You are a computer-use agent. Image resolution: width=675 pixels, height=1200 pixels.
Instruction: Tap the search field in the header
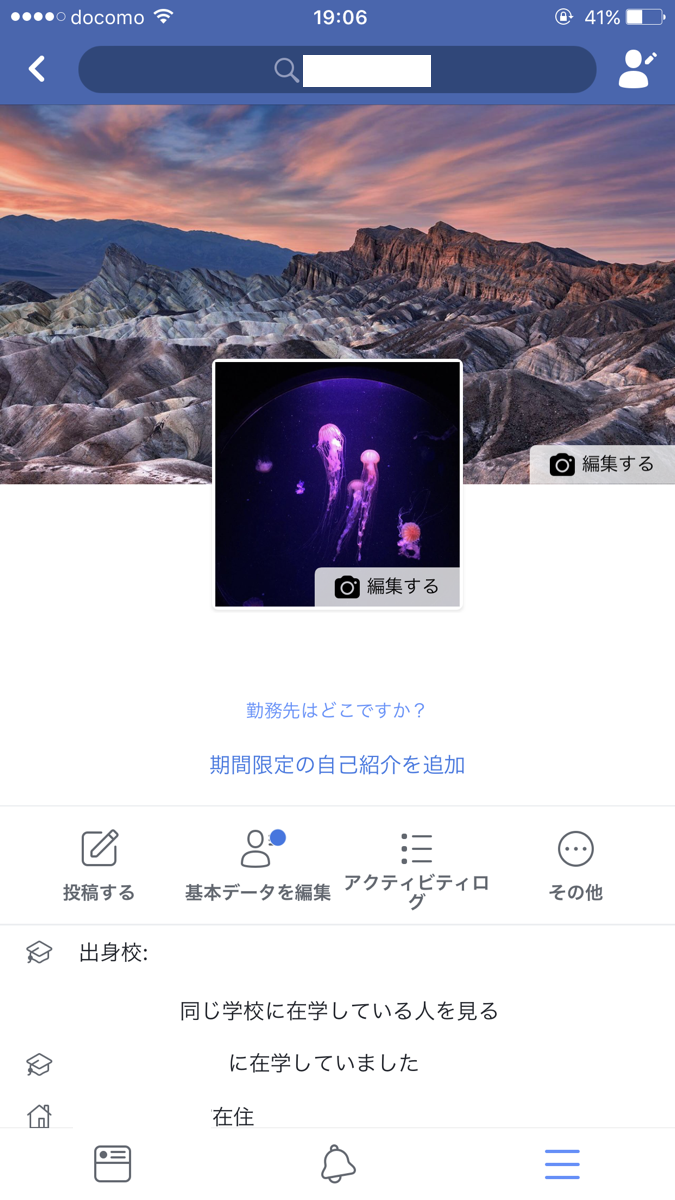coord(337,70)
